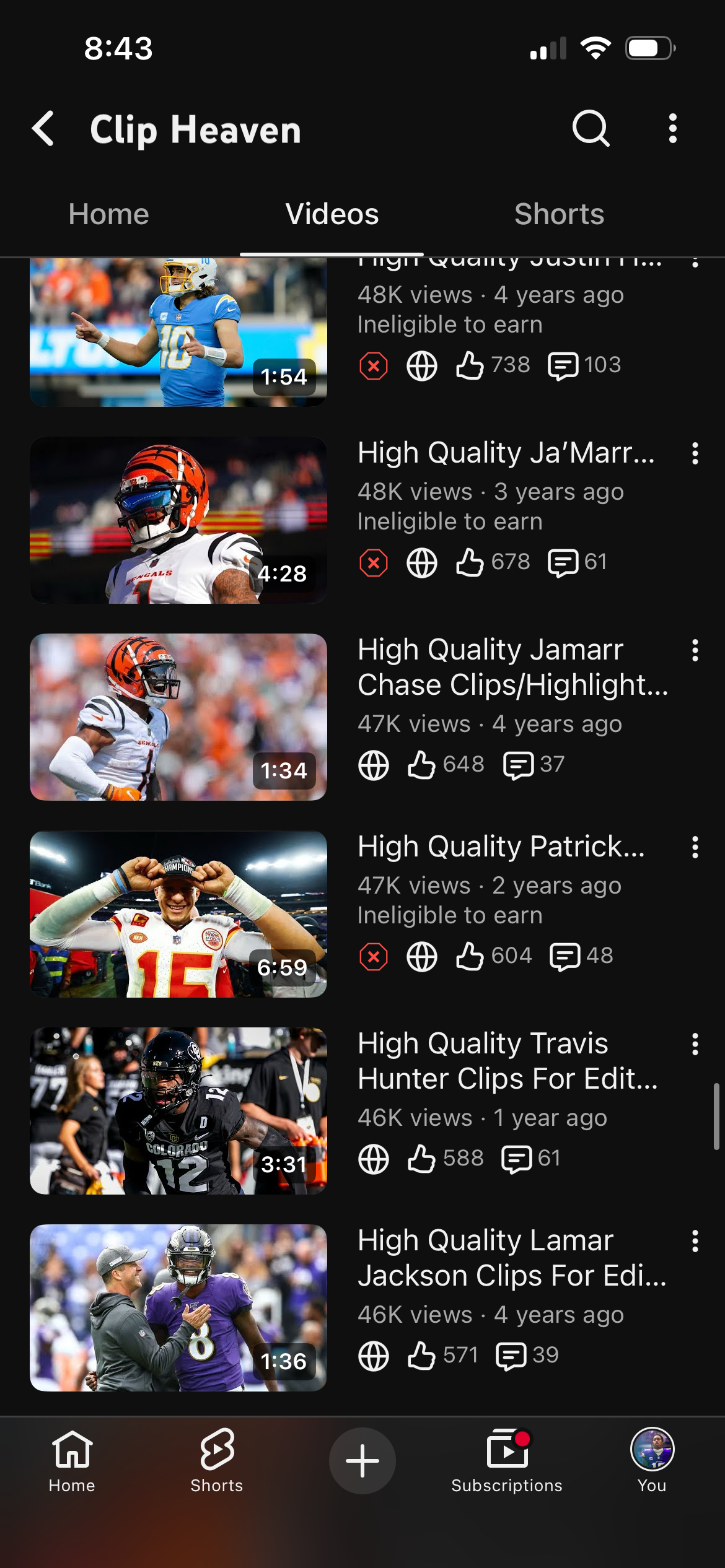Open options for the Lamar Jackson video
Viewport: 725px width, 1568px height.
click(695, 1241)
